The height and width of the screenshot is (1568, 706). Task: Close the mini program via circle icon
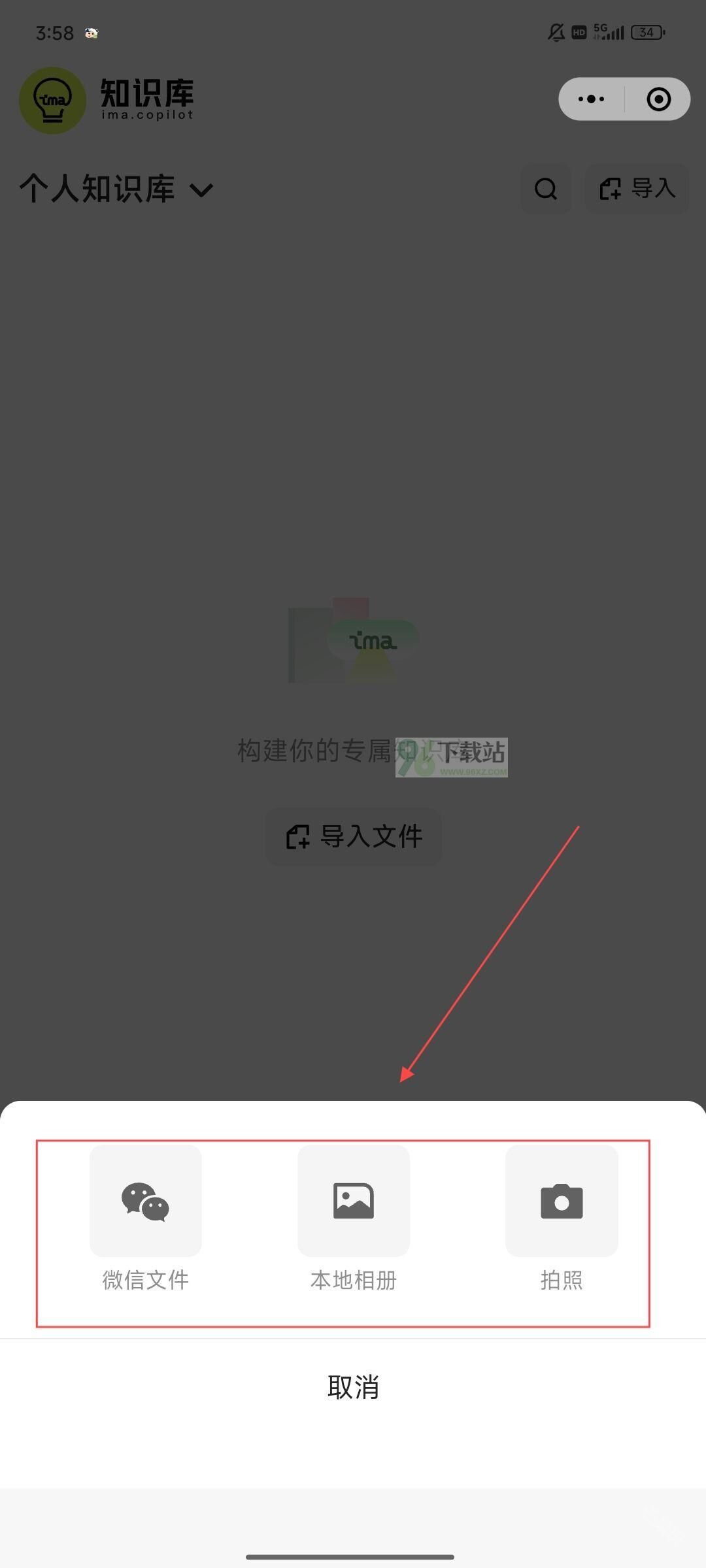tap(658, 99)
